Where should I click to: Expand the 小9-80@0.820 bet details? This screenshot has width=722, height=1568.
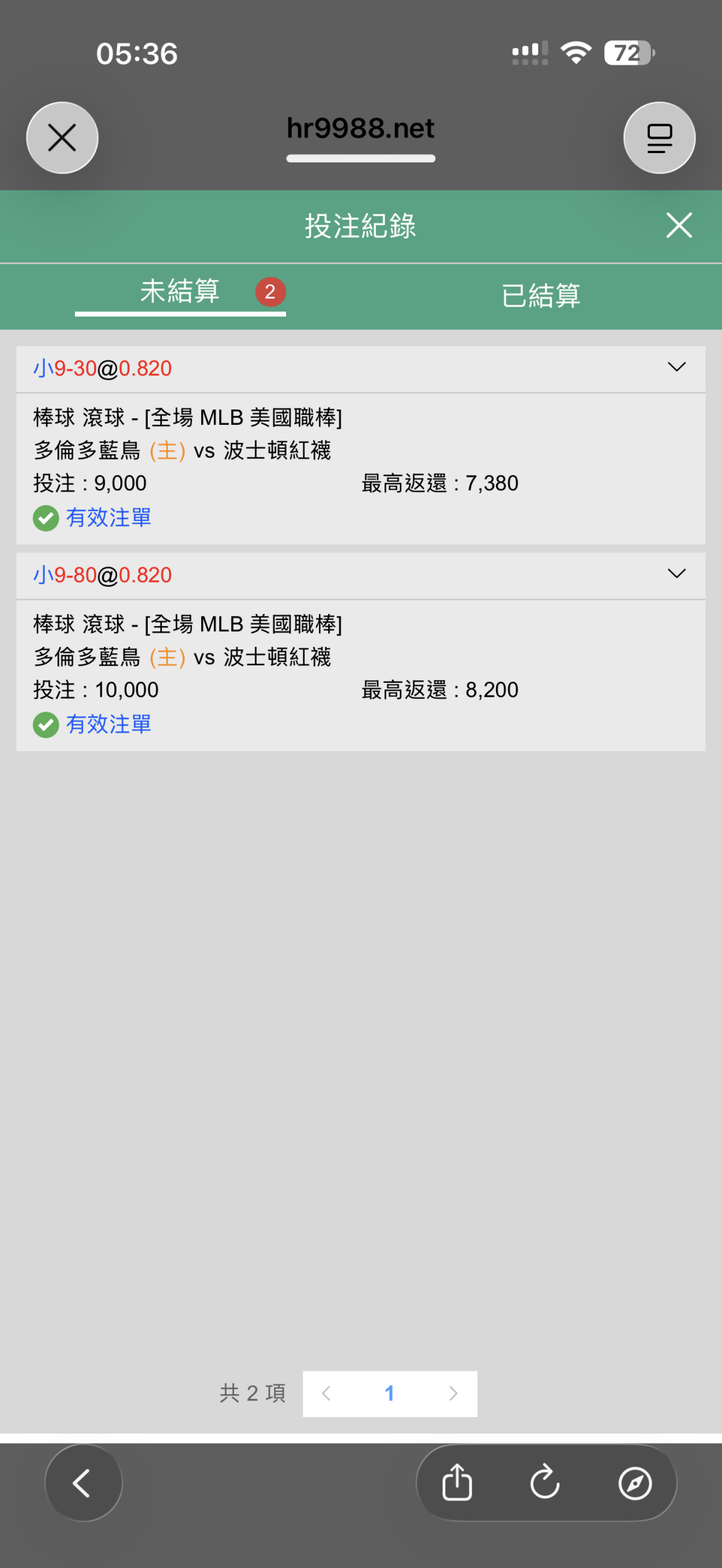(677, 573)
